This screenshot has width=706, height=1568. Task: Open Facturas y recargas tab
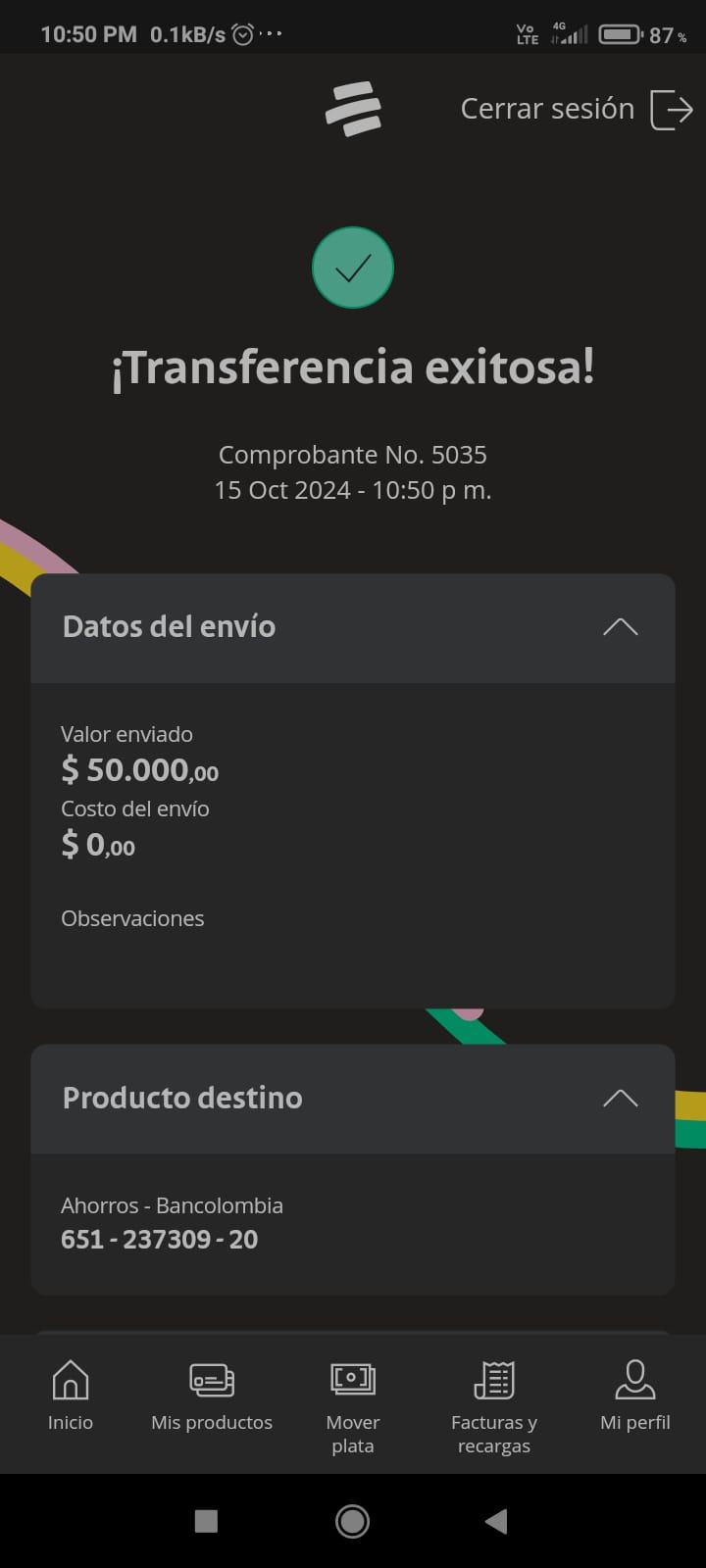494,1403
